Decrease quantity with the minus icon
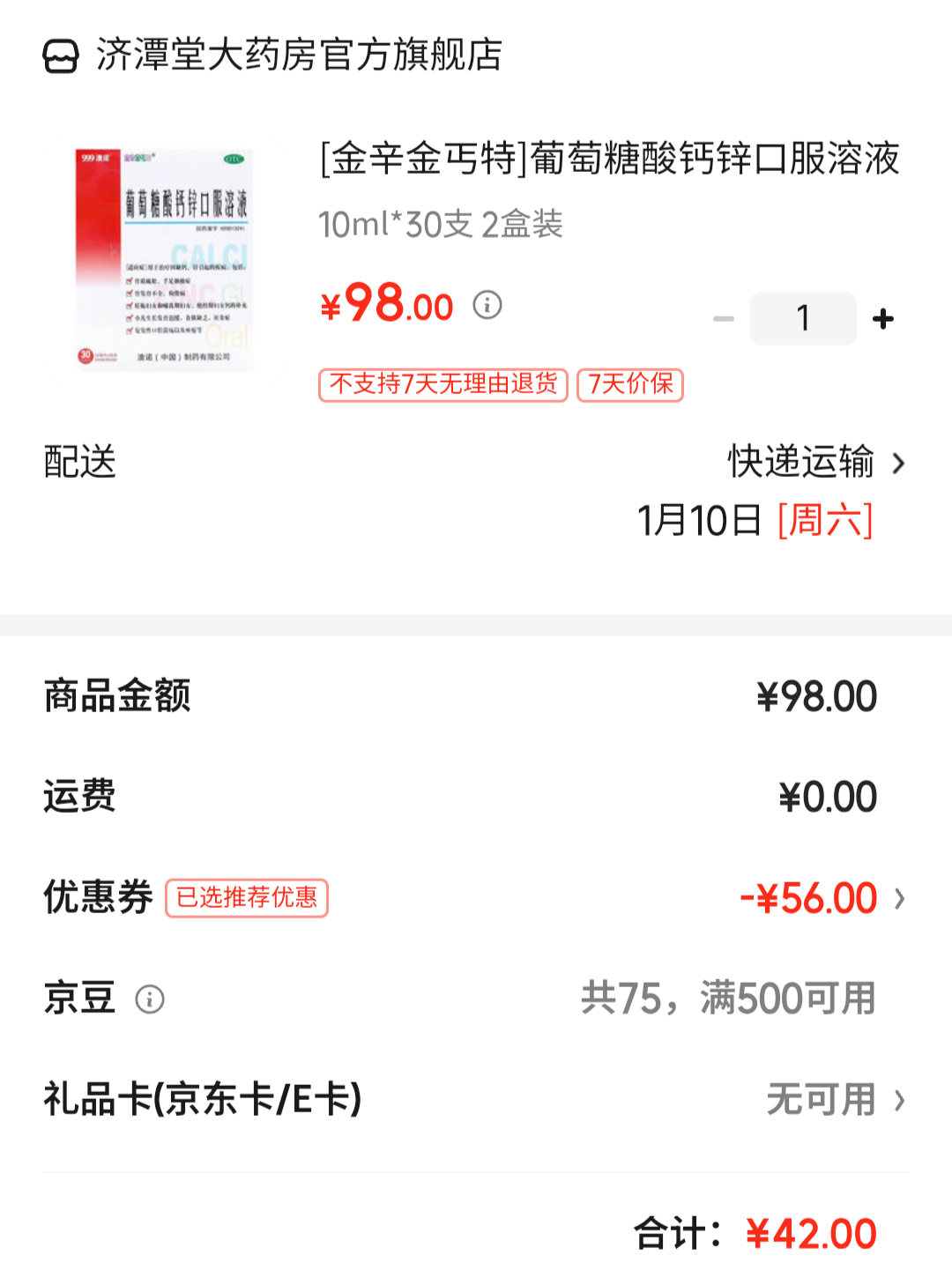 coord(723,318)
